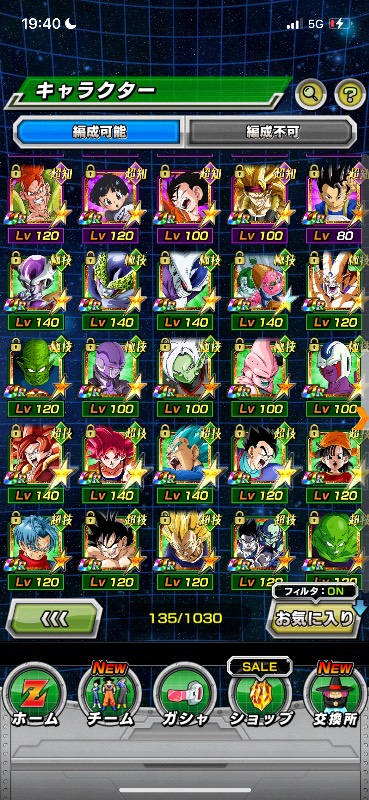Open the magnifying glass search icon
Image resolution: width=369 pixels, height=800 pixels.
(x=311, y=93)
